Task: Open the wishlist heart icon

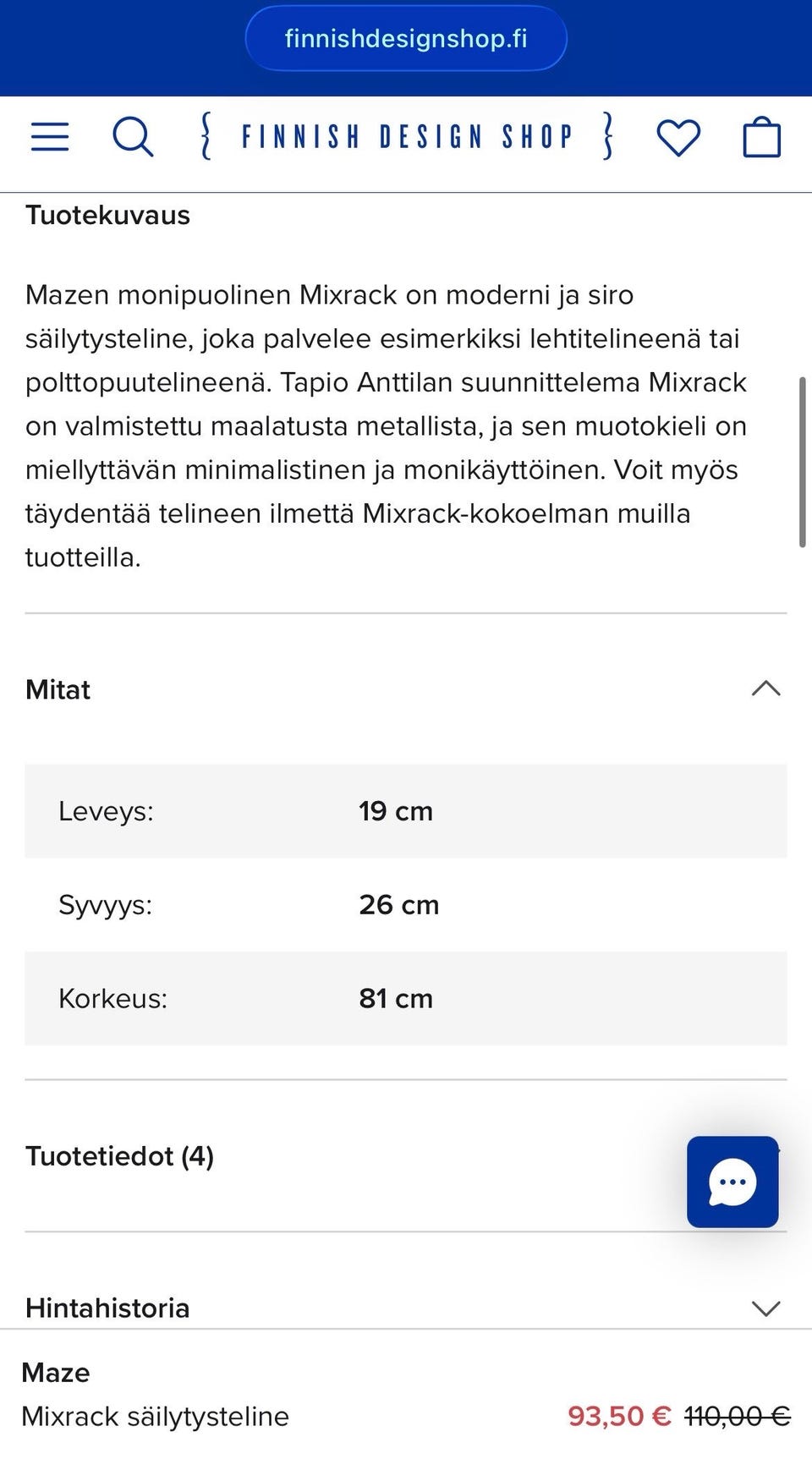Action: 679,136
